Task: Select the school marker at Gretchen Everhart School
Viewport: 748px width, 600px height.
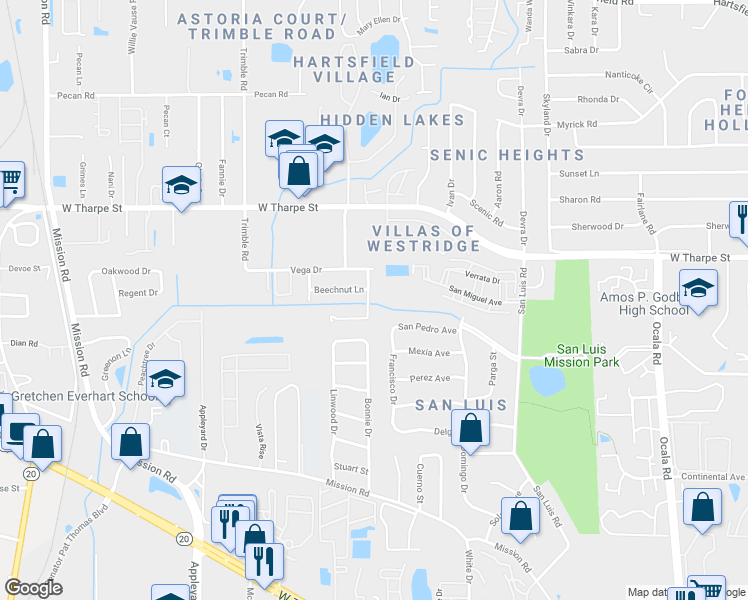Action: [x=165, y=380]
